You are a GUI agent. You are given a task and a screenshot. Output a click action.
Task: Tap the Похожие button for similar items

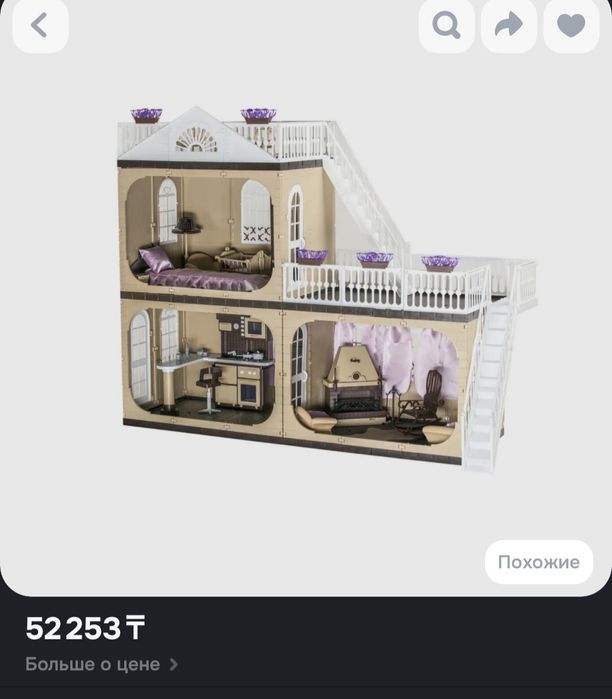538,562
